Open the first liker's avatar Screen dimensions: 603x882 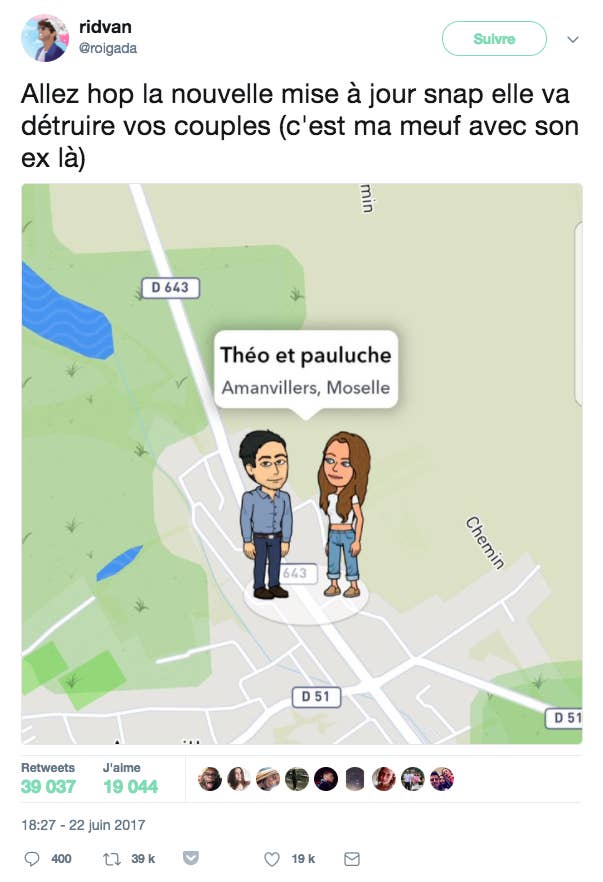pos(210,779)
